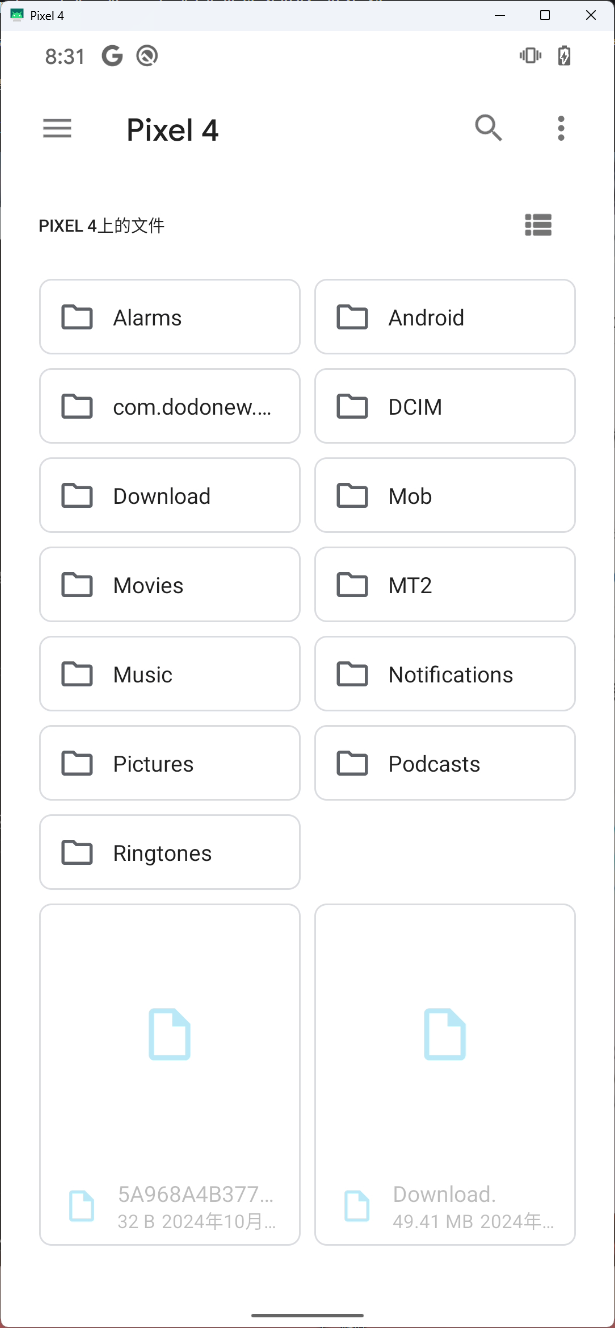Open the navigation drawer menu

tap(57, 128)
